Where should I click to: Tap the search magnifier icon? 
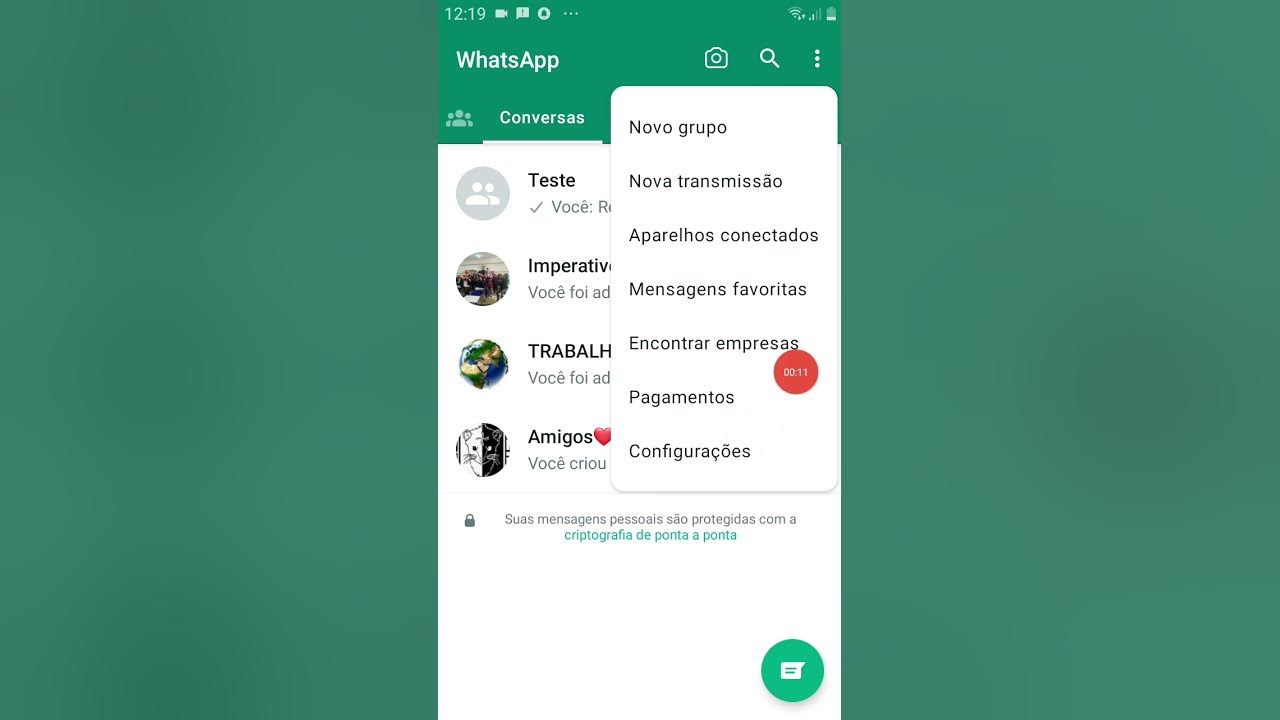[x=769, y=58]
